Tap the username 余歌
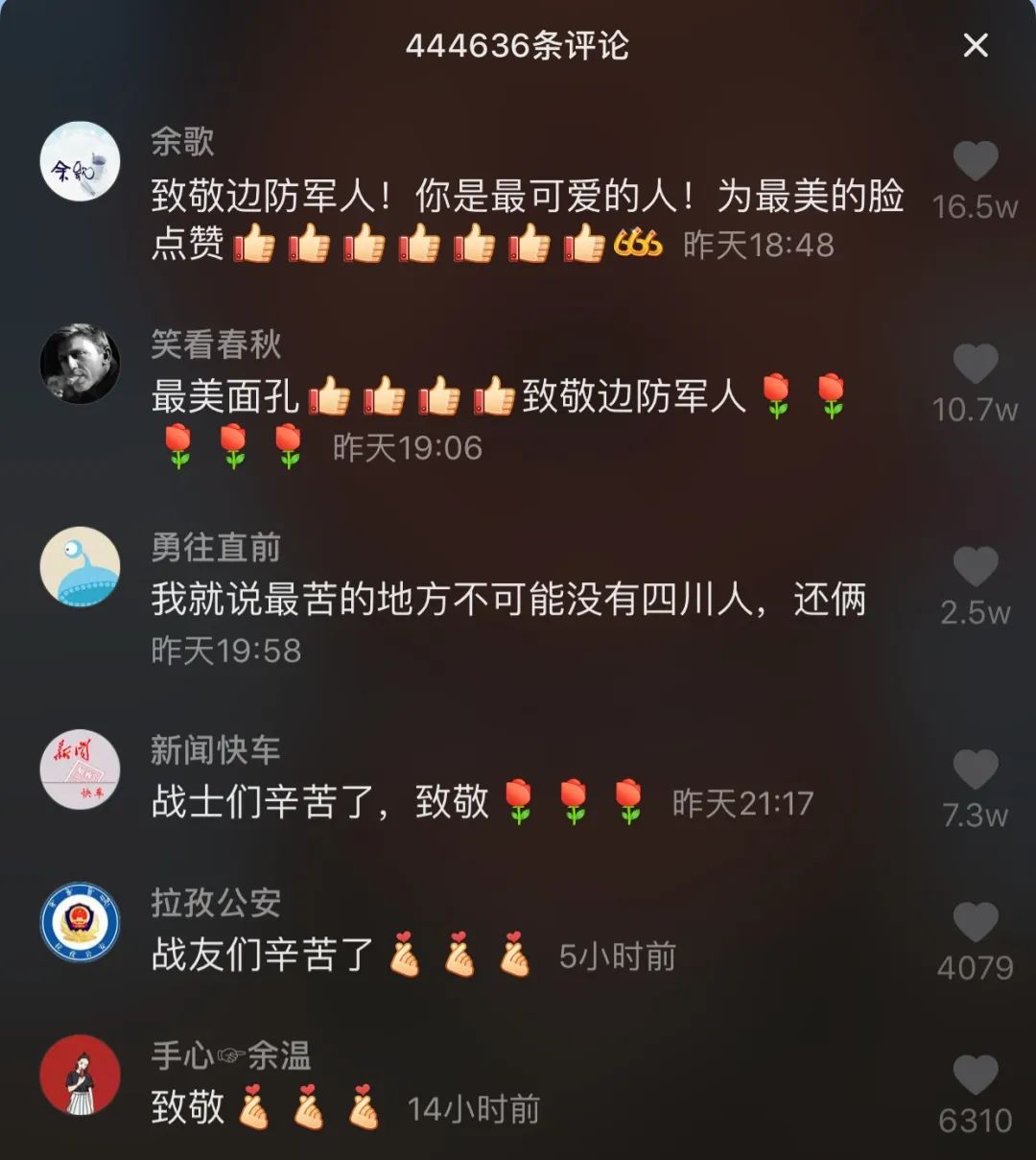 pyautogui.click(x=182, y=142)
